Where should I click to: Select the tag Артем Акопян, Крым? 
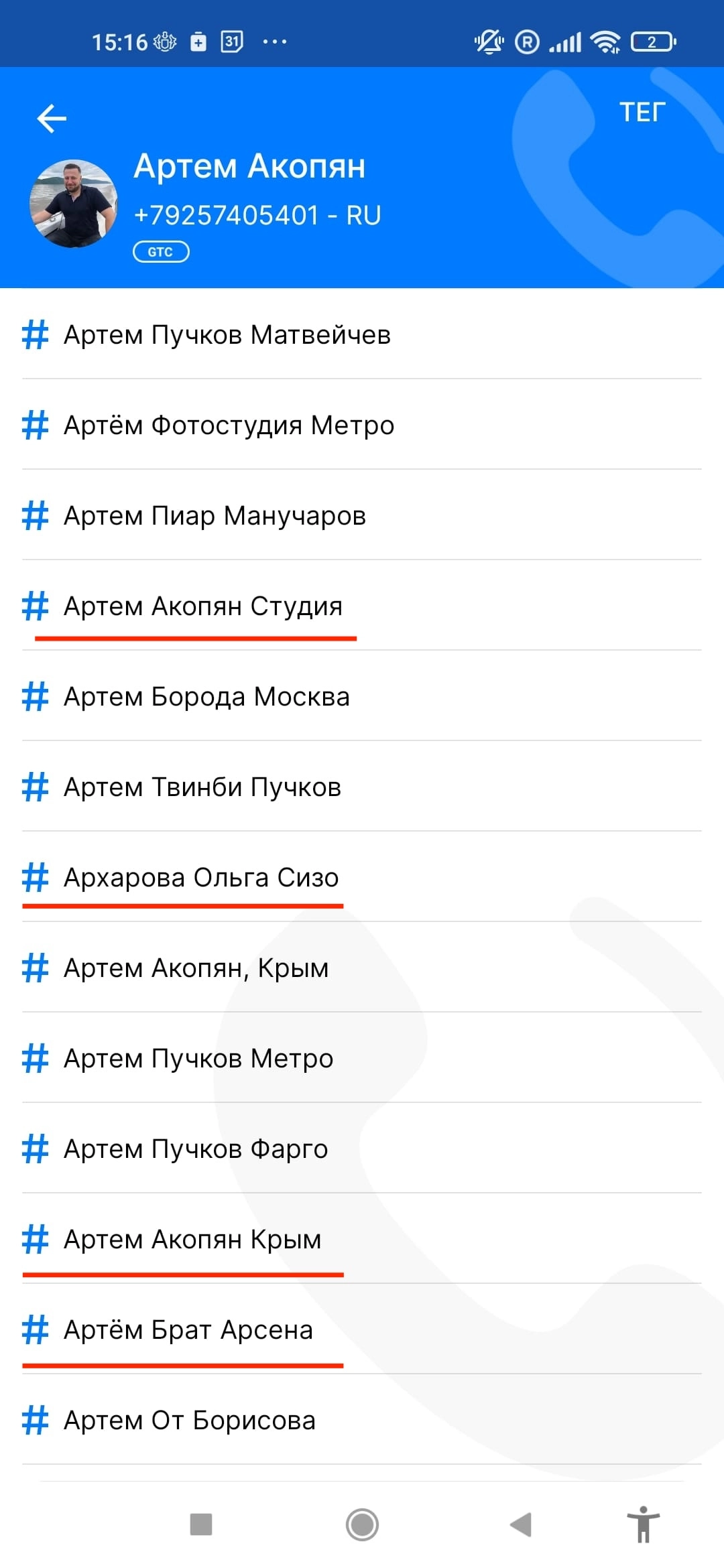tap(194, 968)
